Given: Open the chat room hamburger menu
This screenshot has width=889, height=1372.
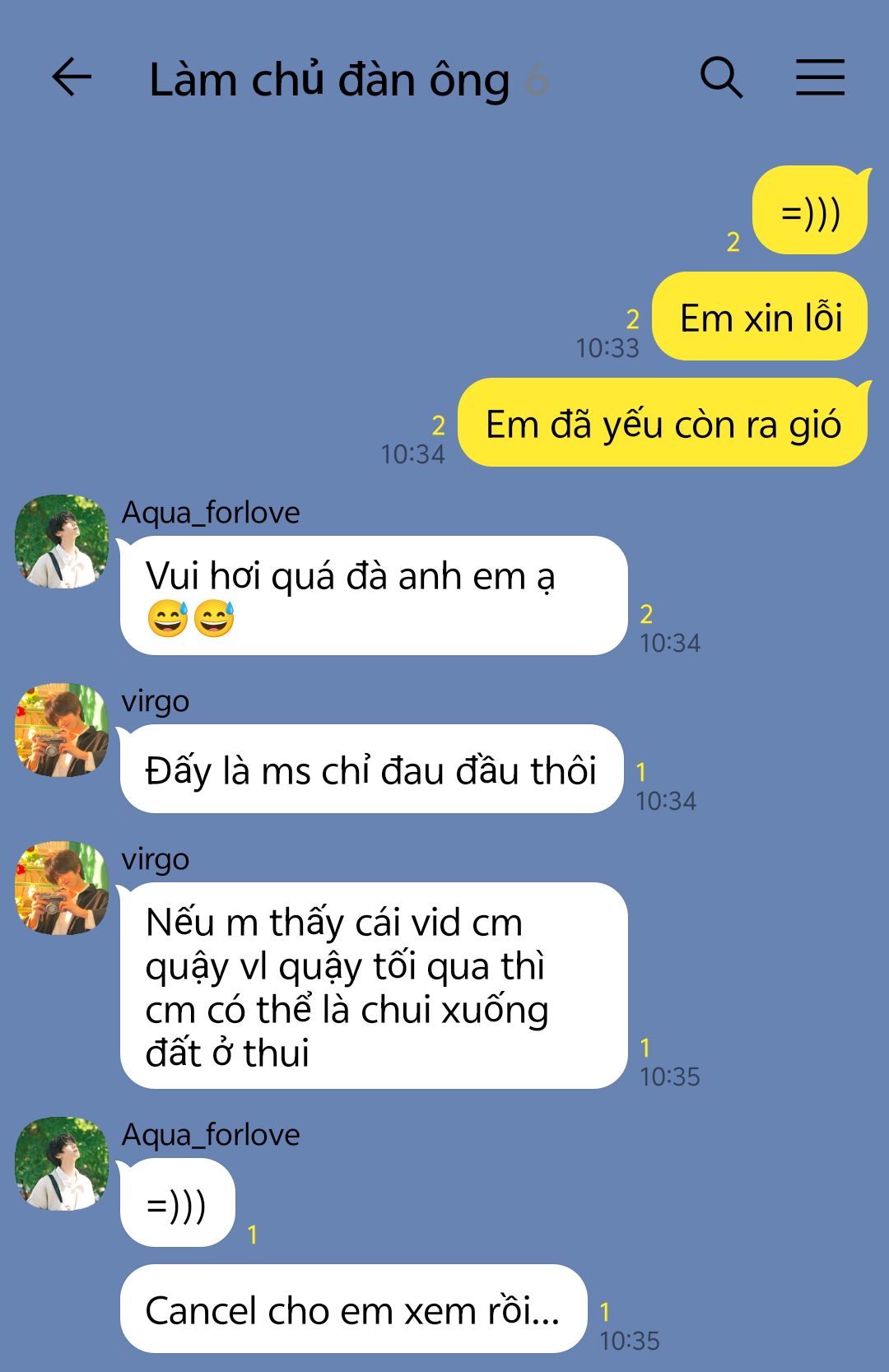Looking at the screenshot, I should click(820, 78).
